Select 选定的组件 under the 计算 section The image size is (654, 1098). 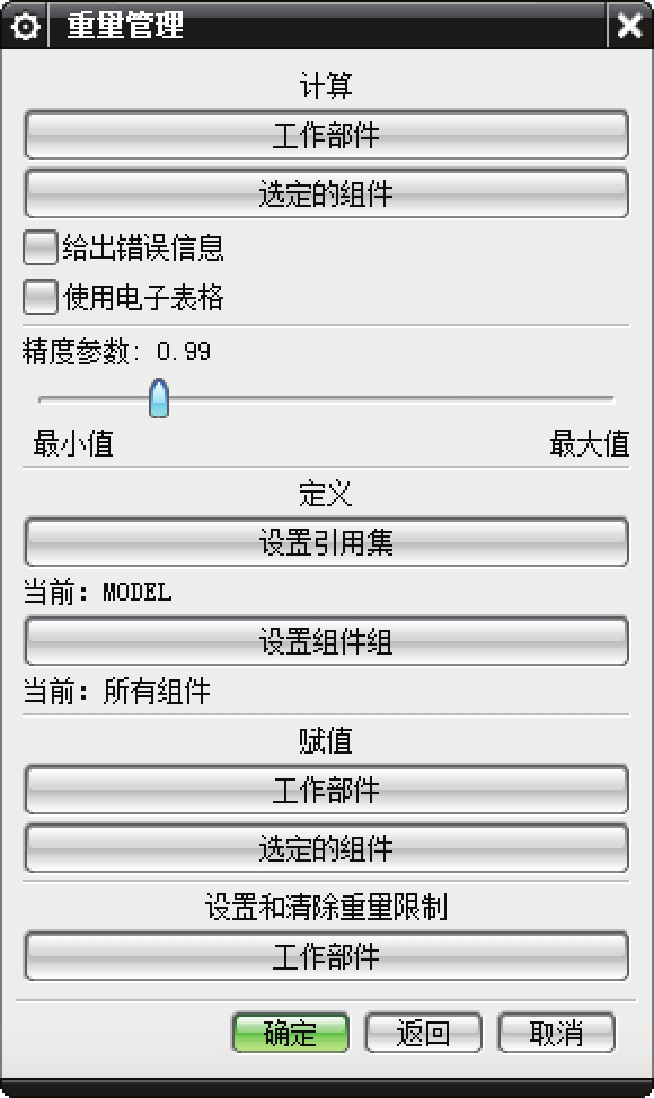point(326,194)
